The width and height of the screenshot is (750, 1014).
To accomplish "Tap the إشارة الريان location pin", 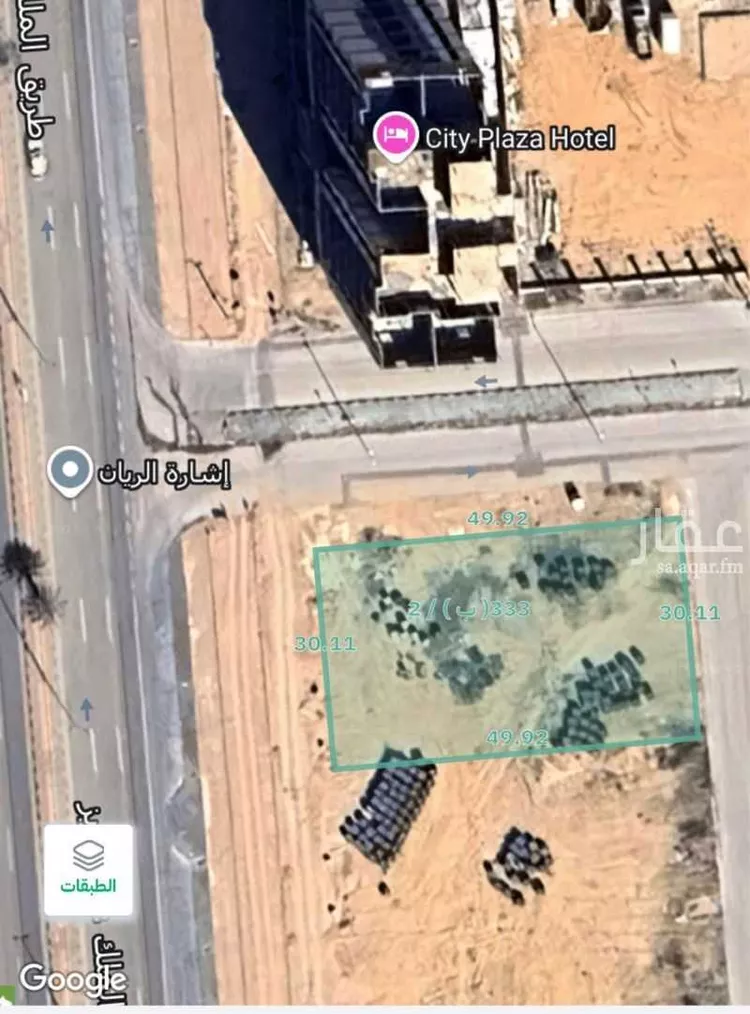I will 70,471.
